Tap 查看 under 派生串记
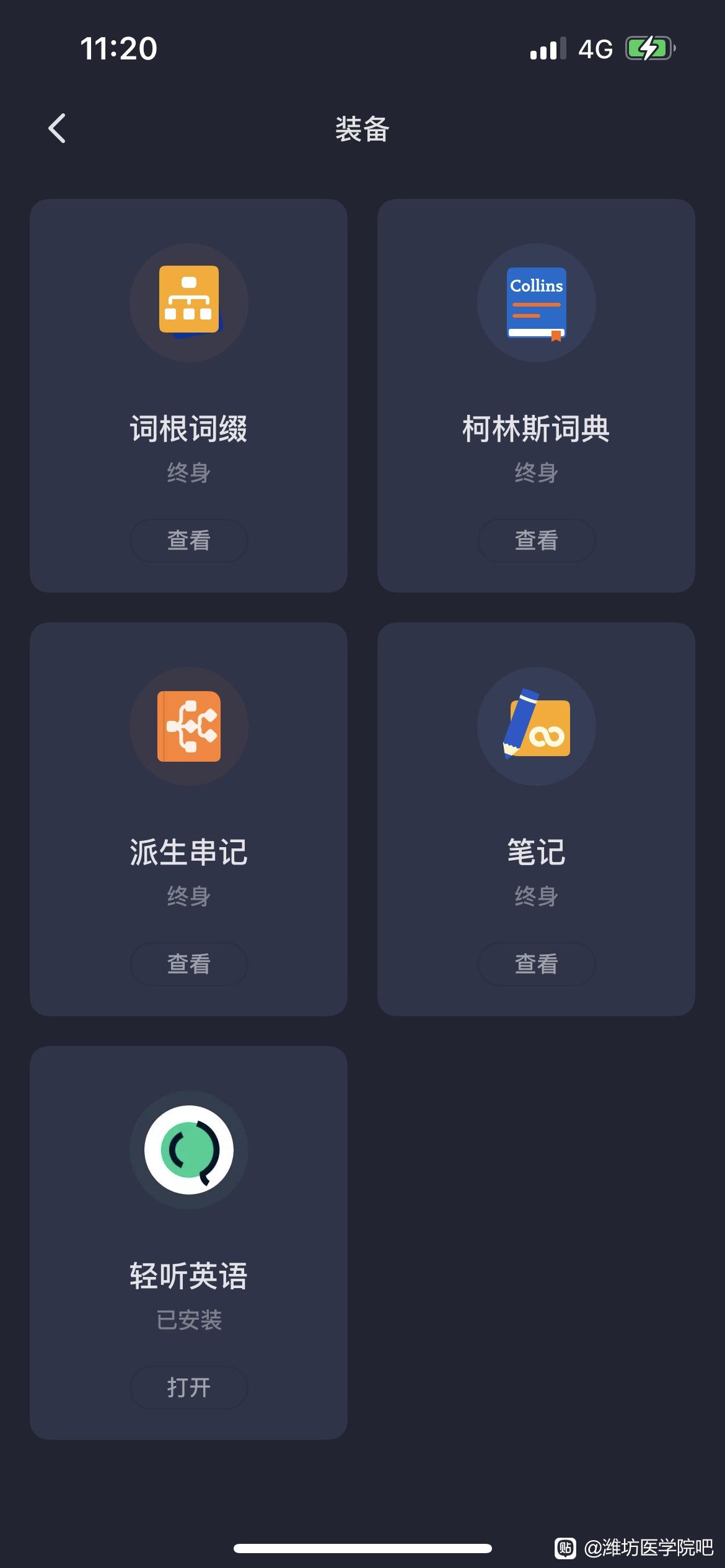 pos(189,964)
